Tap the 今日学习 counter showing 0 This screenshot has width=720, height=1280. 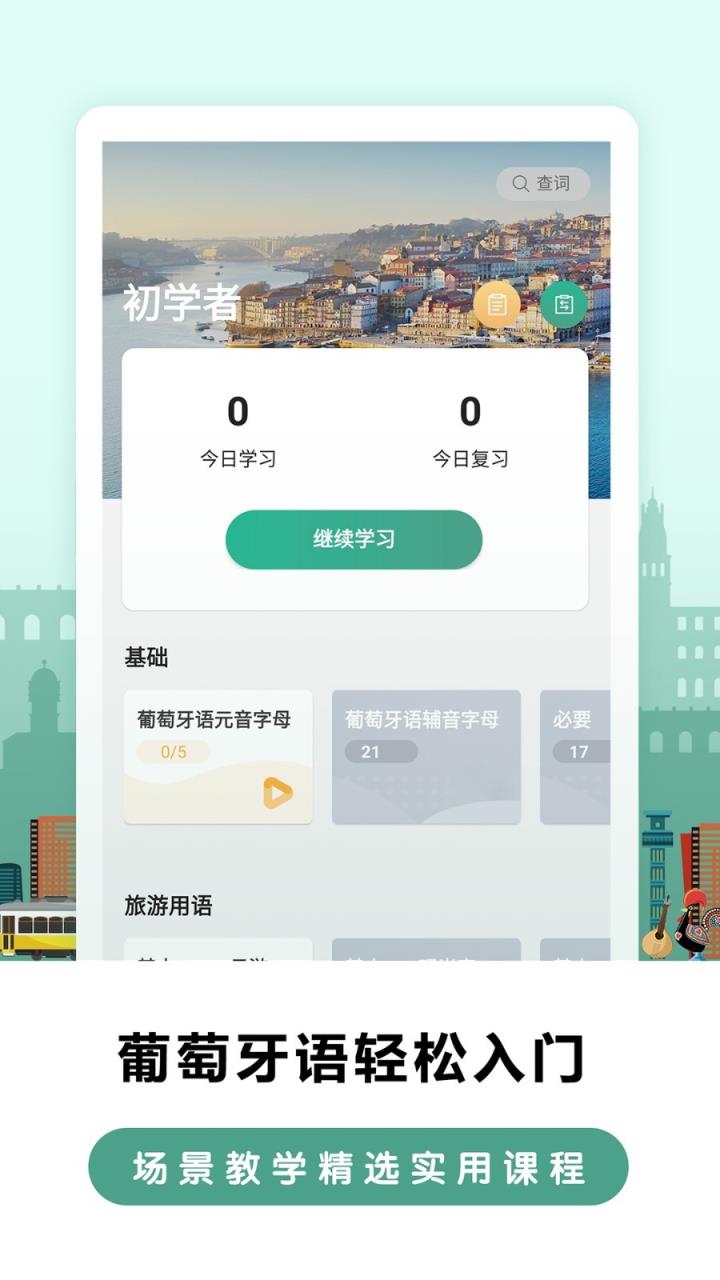[x=236, y=430]
